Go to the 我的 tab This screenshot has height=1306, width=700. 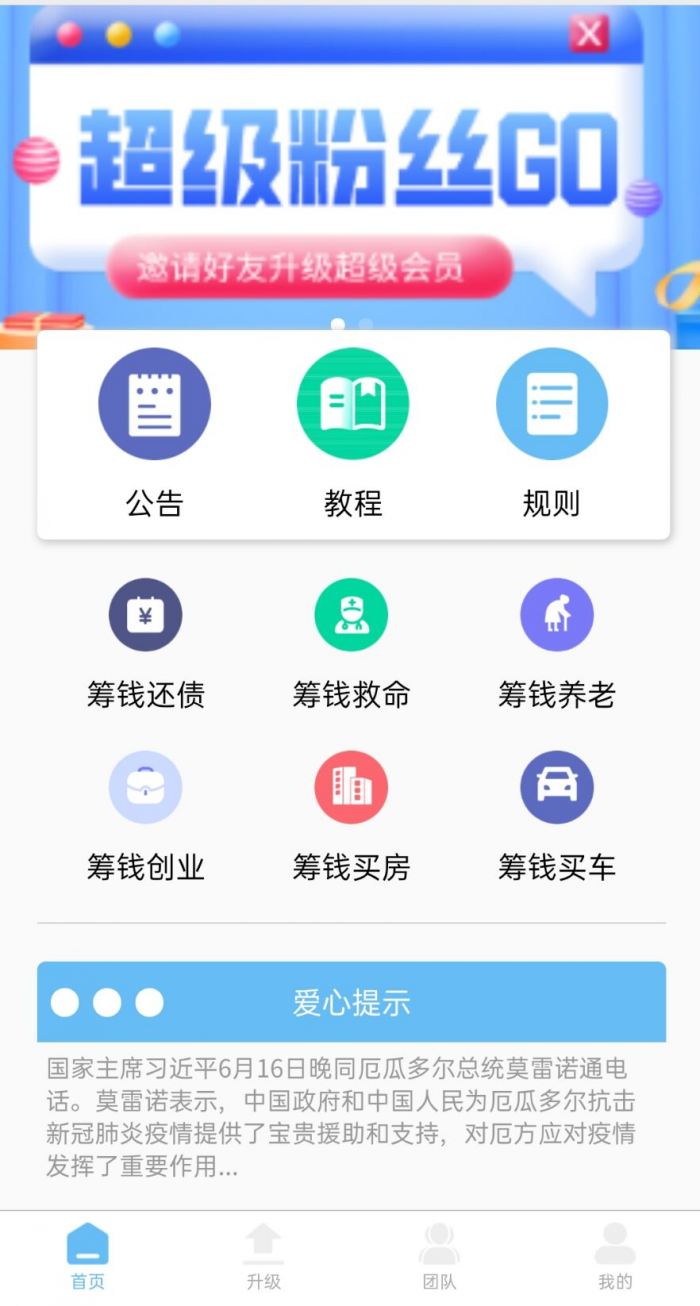coord(614,1255)
